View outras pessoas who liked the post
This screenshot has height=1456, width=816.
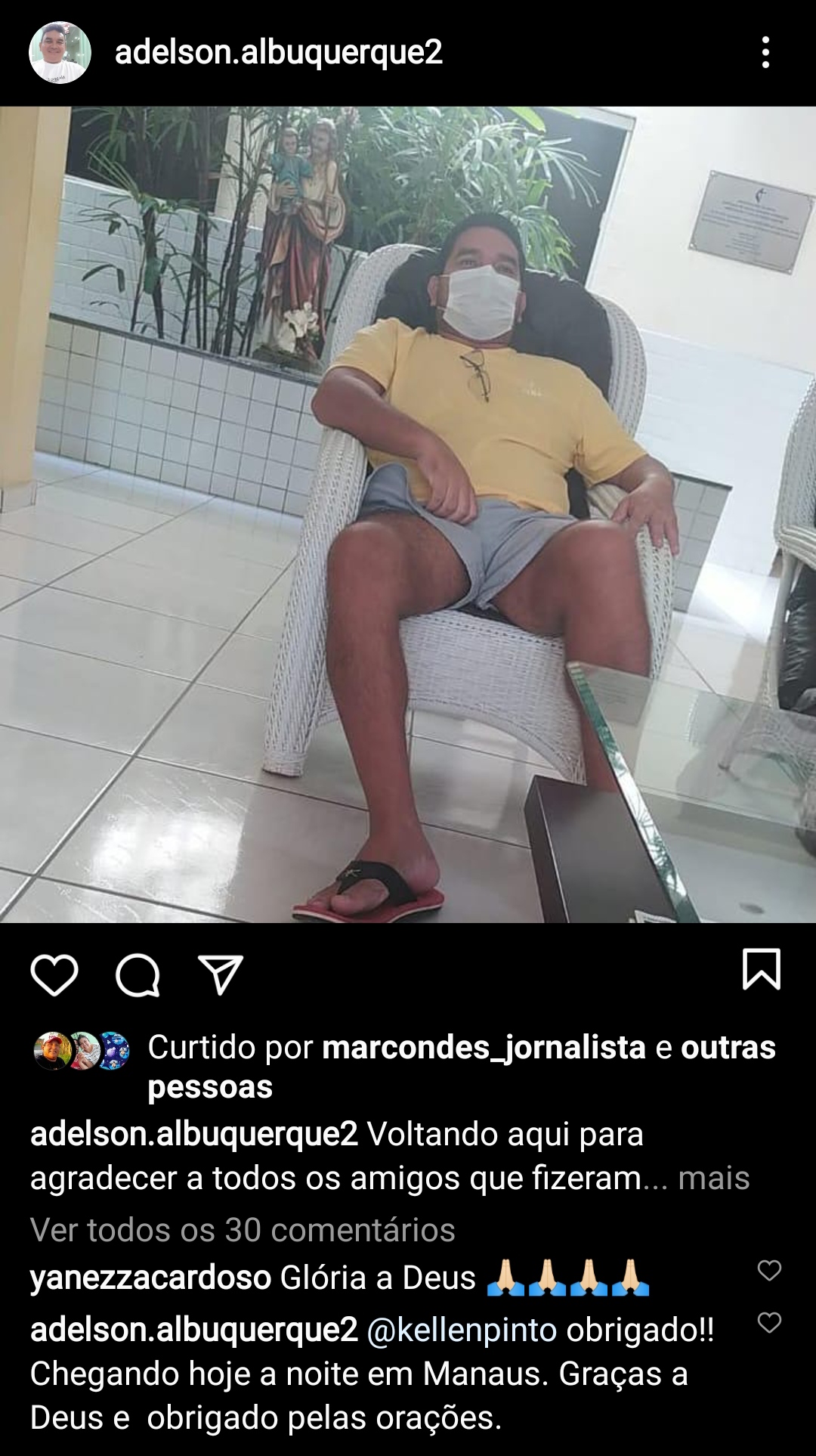(462, 1067)
